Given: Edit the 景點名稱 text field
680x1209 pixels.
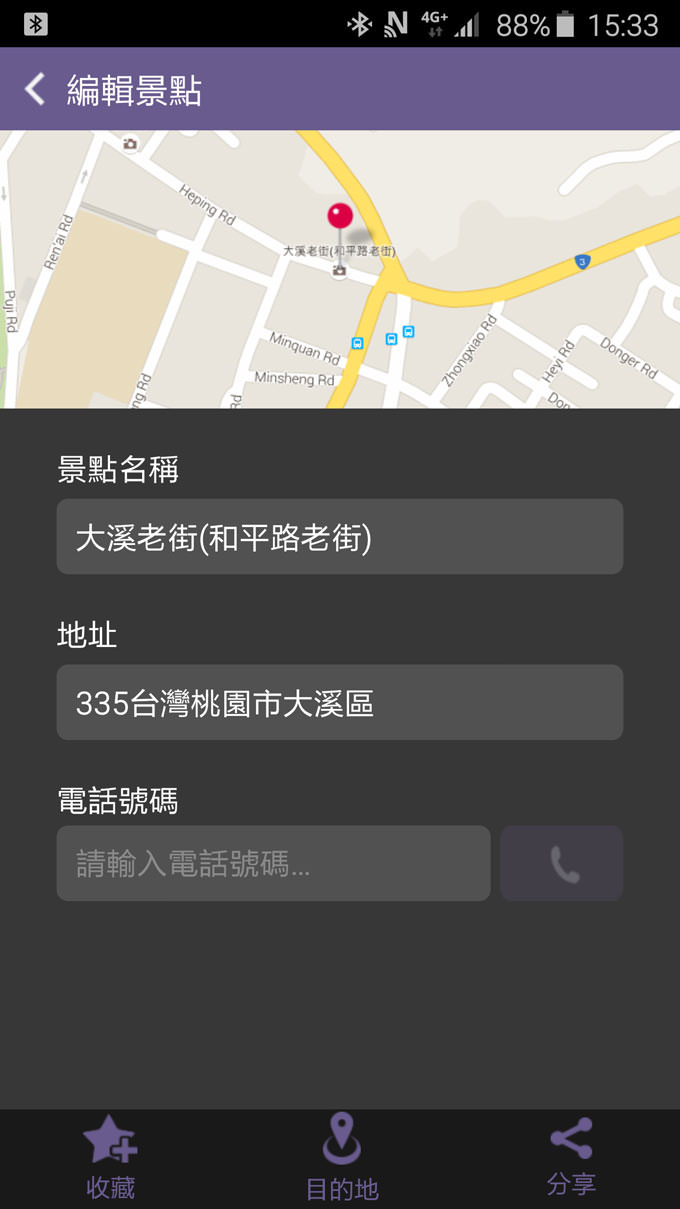Looking at the screenshot, I should click(x=339, y=537).
